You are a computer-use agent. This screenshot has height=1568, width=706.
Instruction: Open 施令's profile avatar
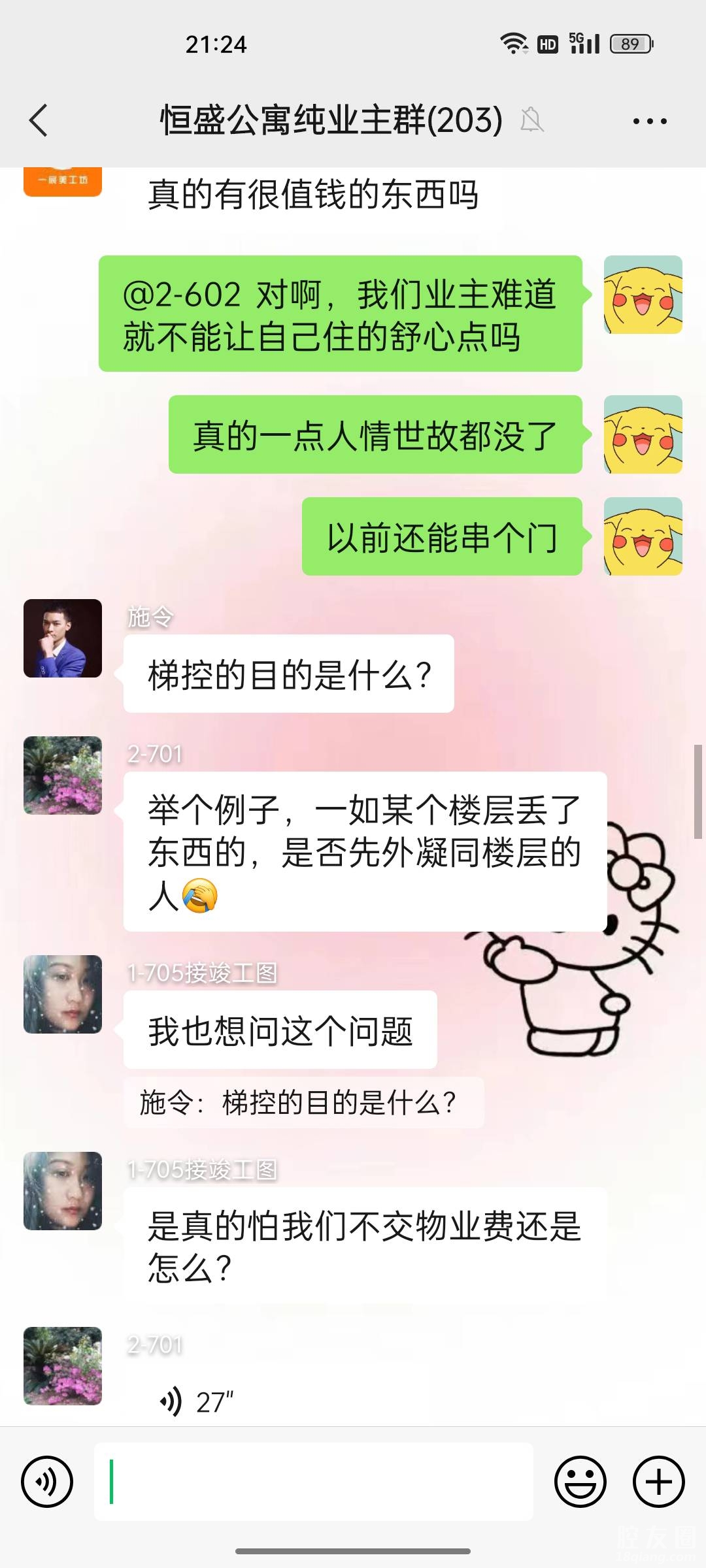[x=63, y=638]
